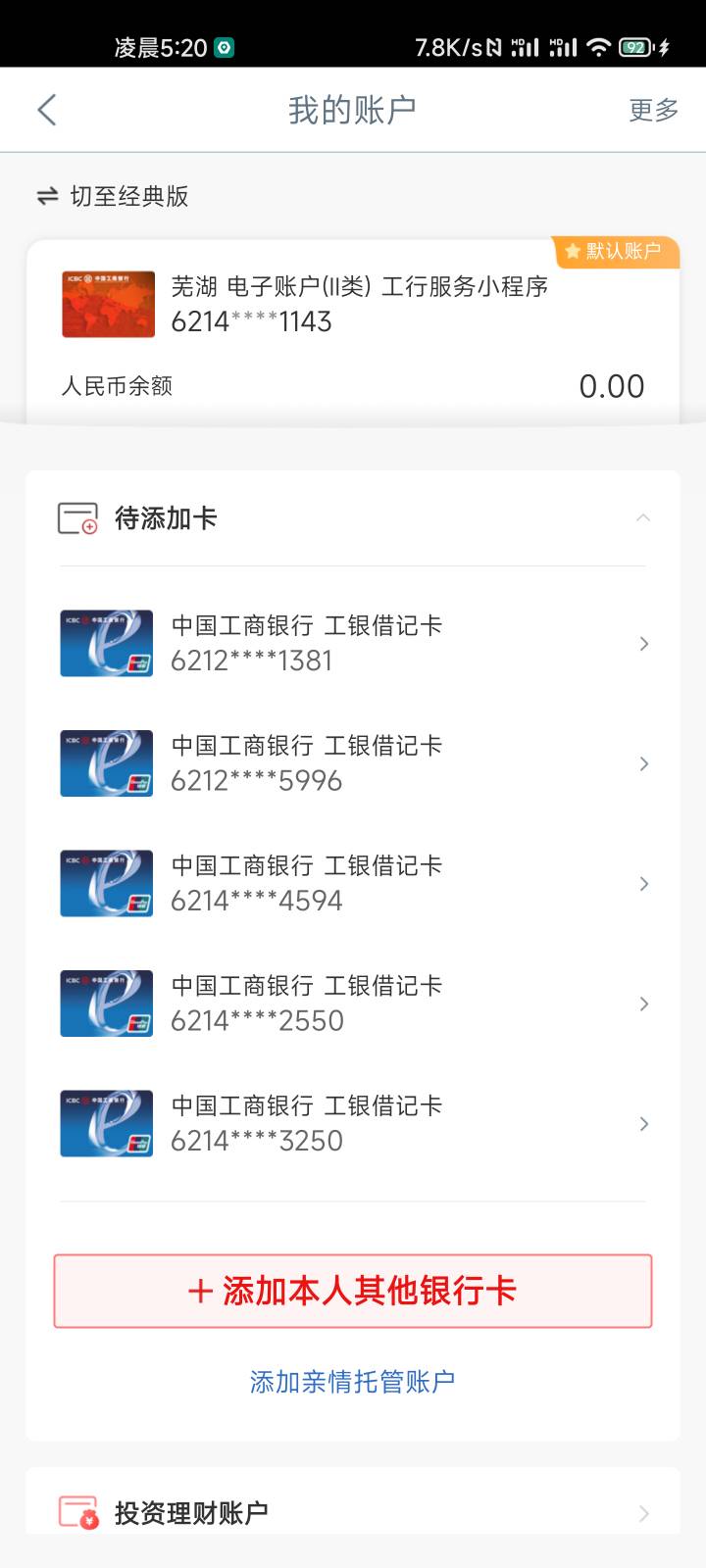The width and height of the screenshot is (706, 1568).
Task: Tap debit card ending 3250
Action: [x=353, y=1123]
